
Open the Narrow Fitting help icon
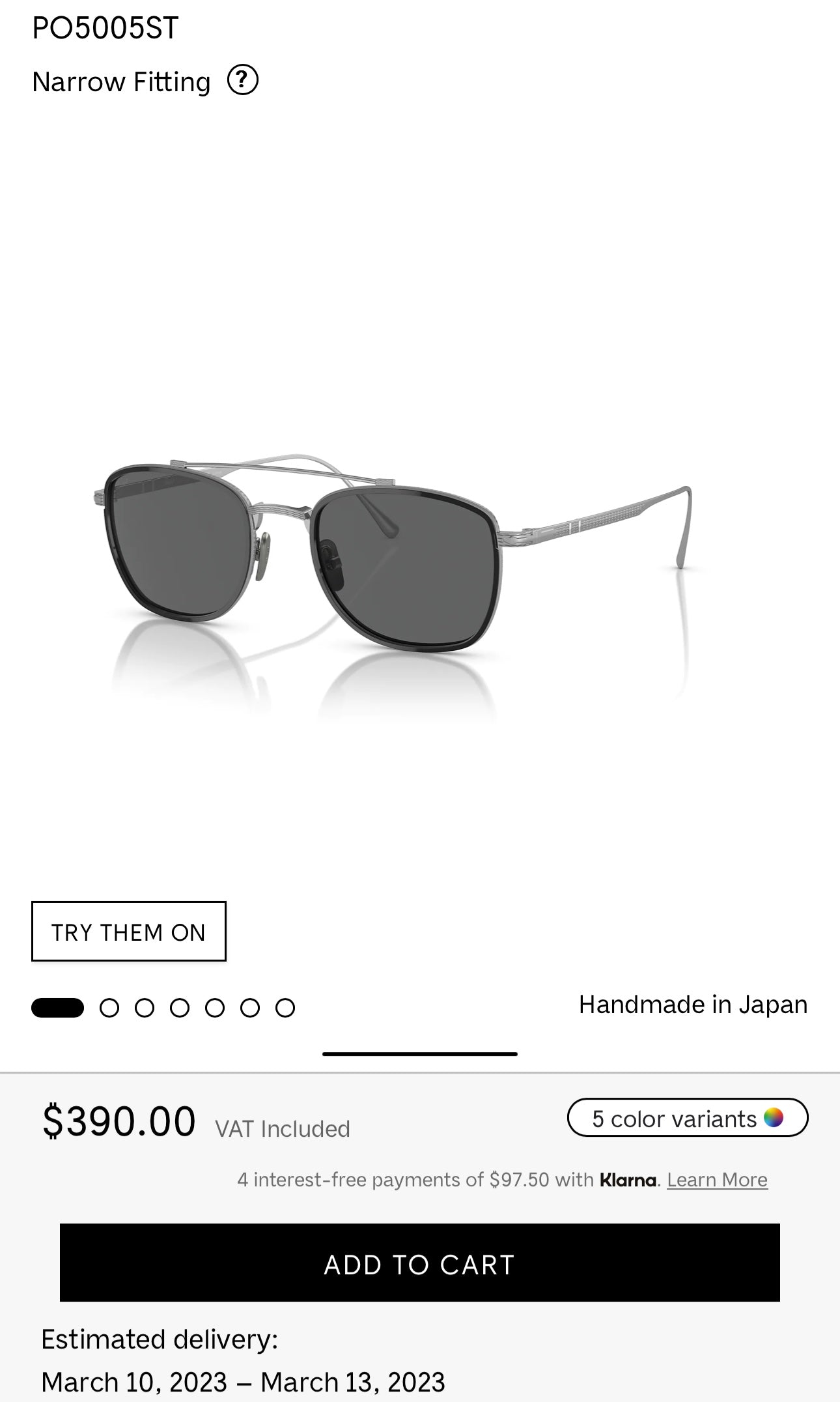click(242, 81)
